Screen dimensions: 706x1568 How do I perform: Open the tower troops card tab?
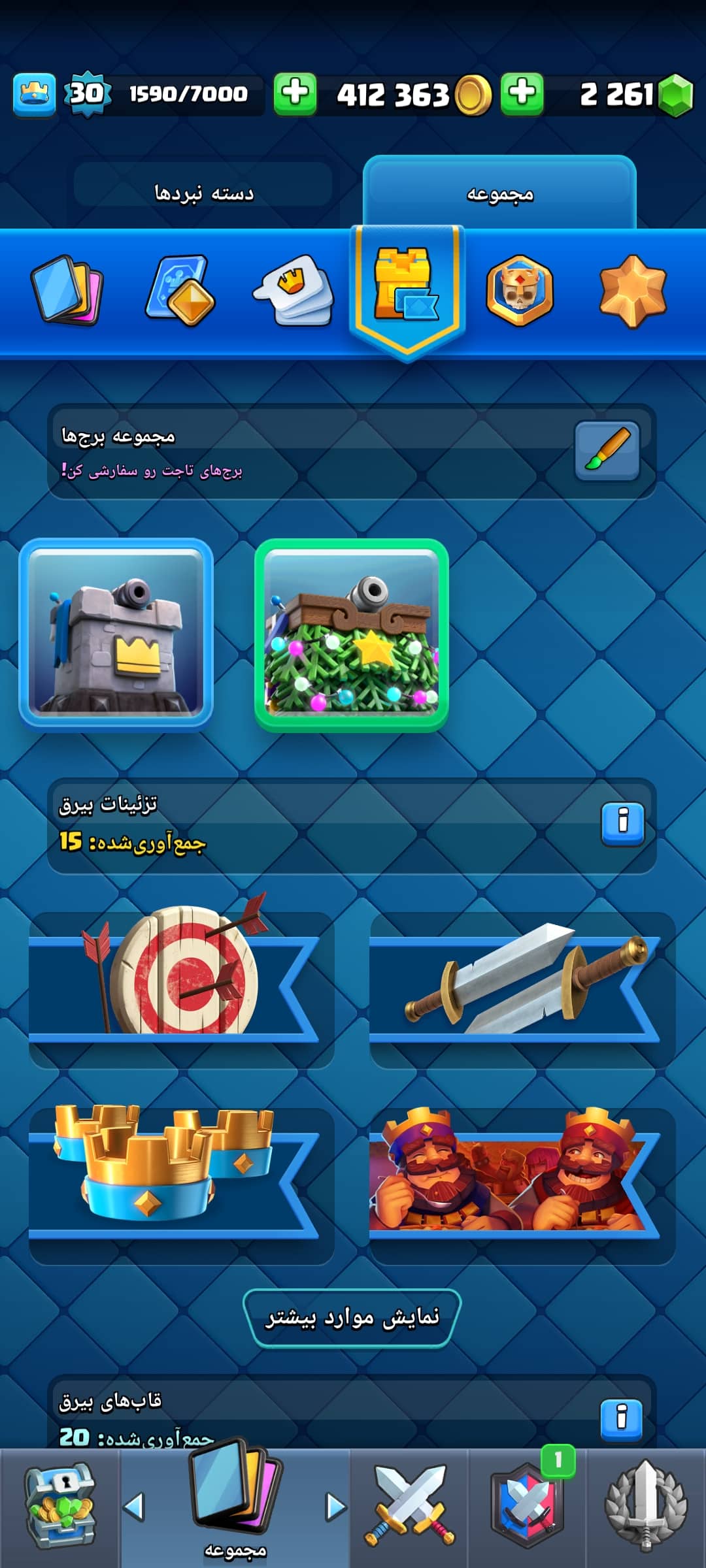(180, 291)
